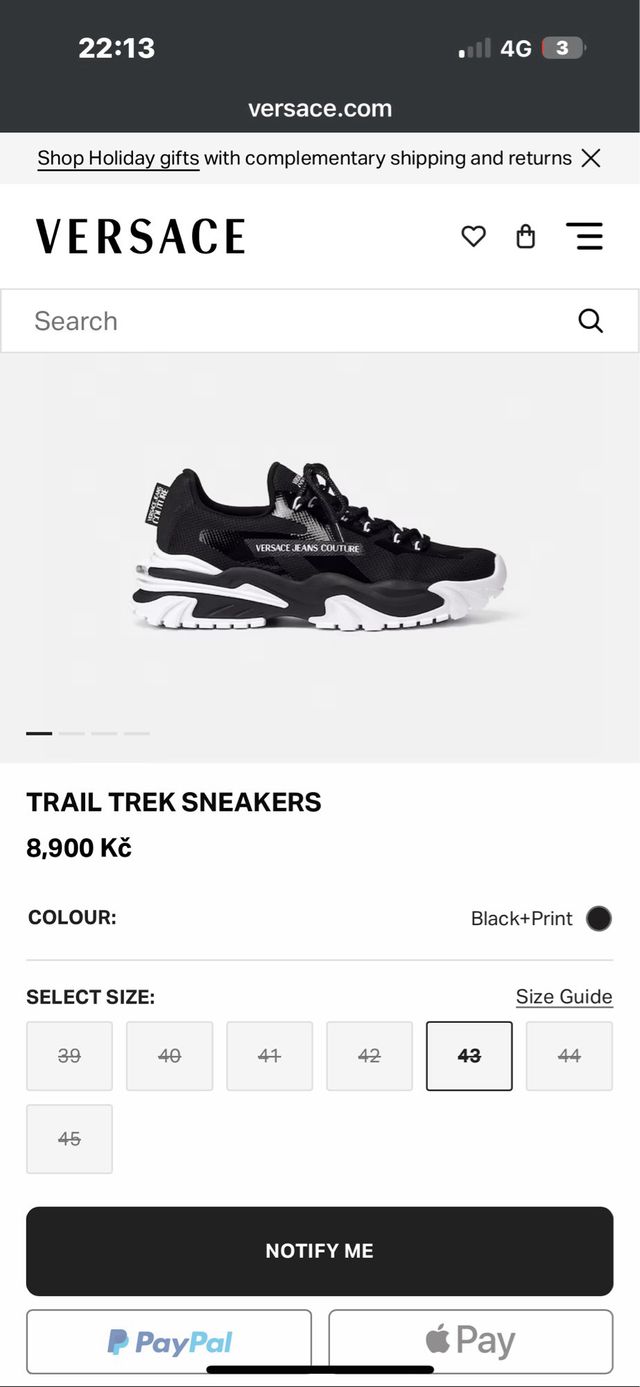640x1387 pixels.
Task: Choose size 39
Action: (69, 1056)
